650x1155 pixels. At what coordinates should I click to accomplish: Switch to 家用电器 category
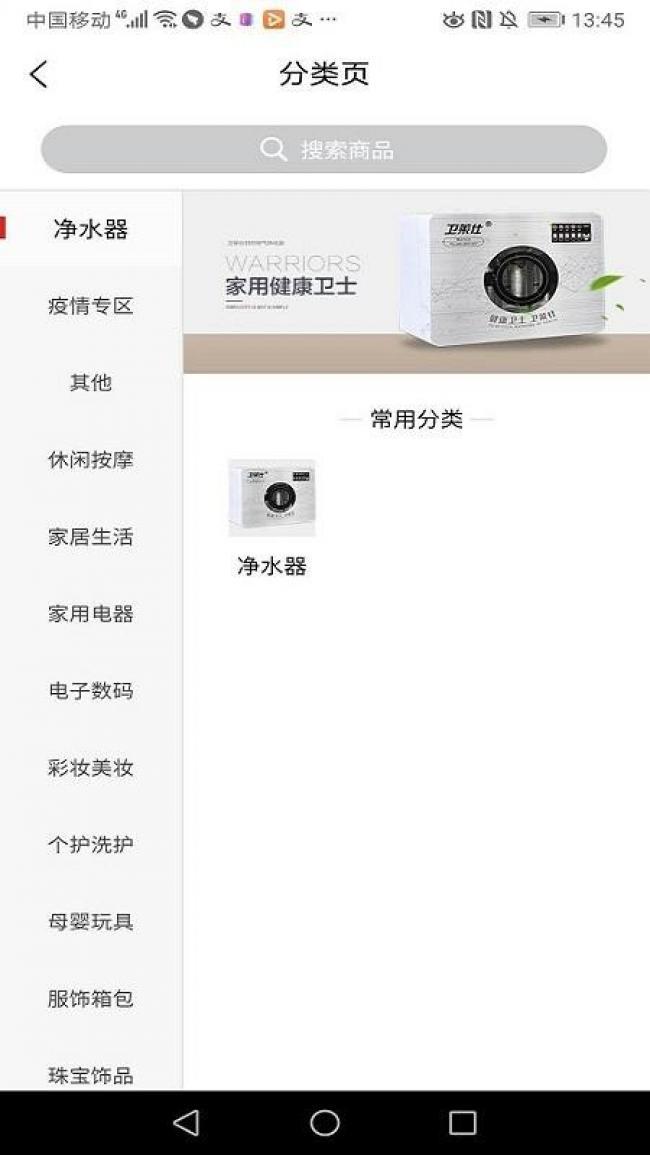[91, 614]
